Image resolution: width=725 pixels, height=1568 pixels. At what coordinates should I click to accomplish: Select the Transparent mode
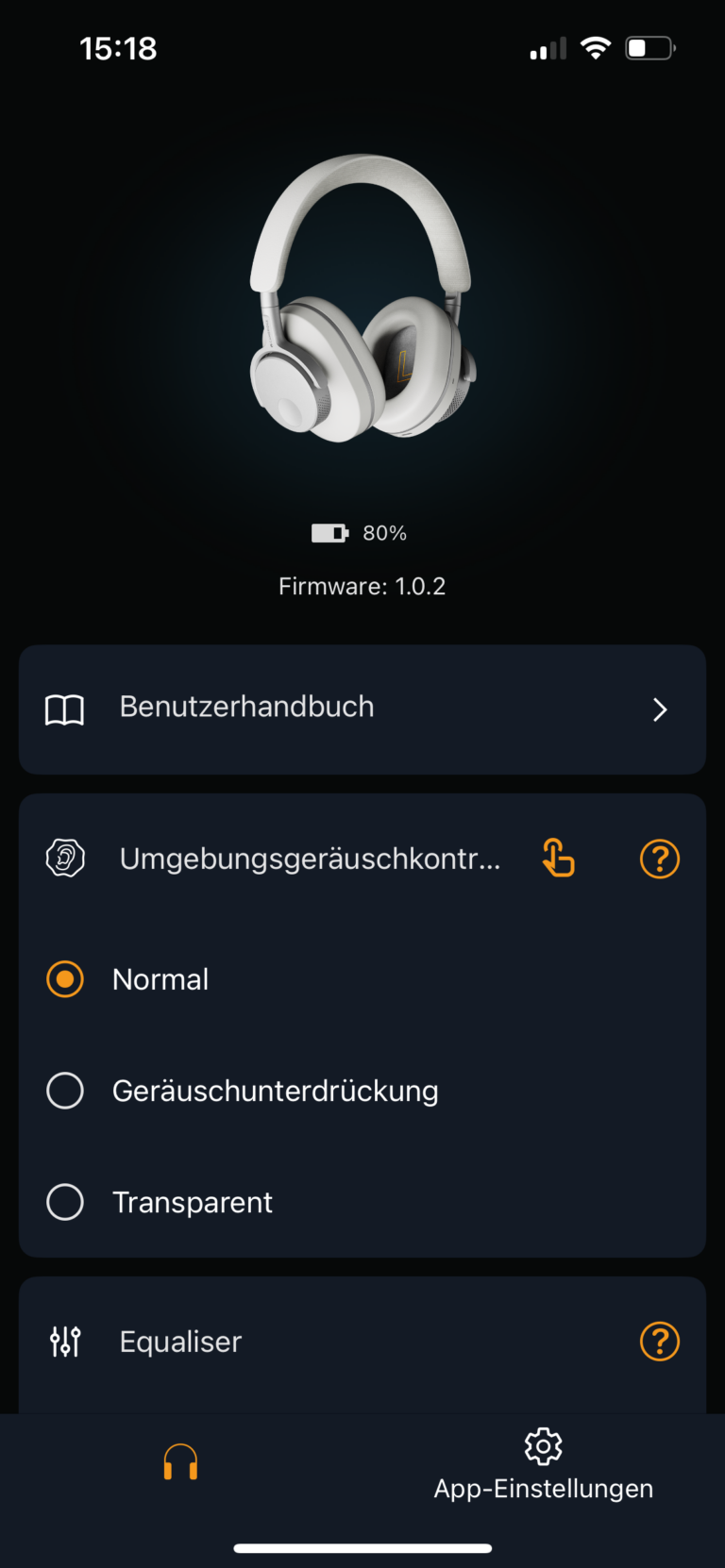pos(65,1202)
